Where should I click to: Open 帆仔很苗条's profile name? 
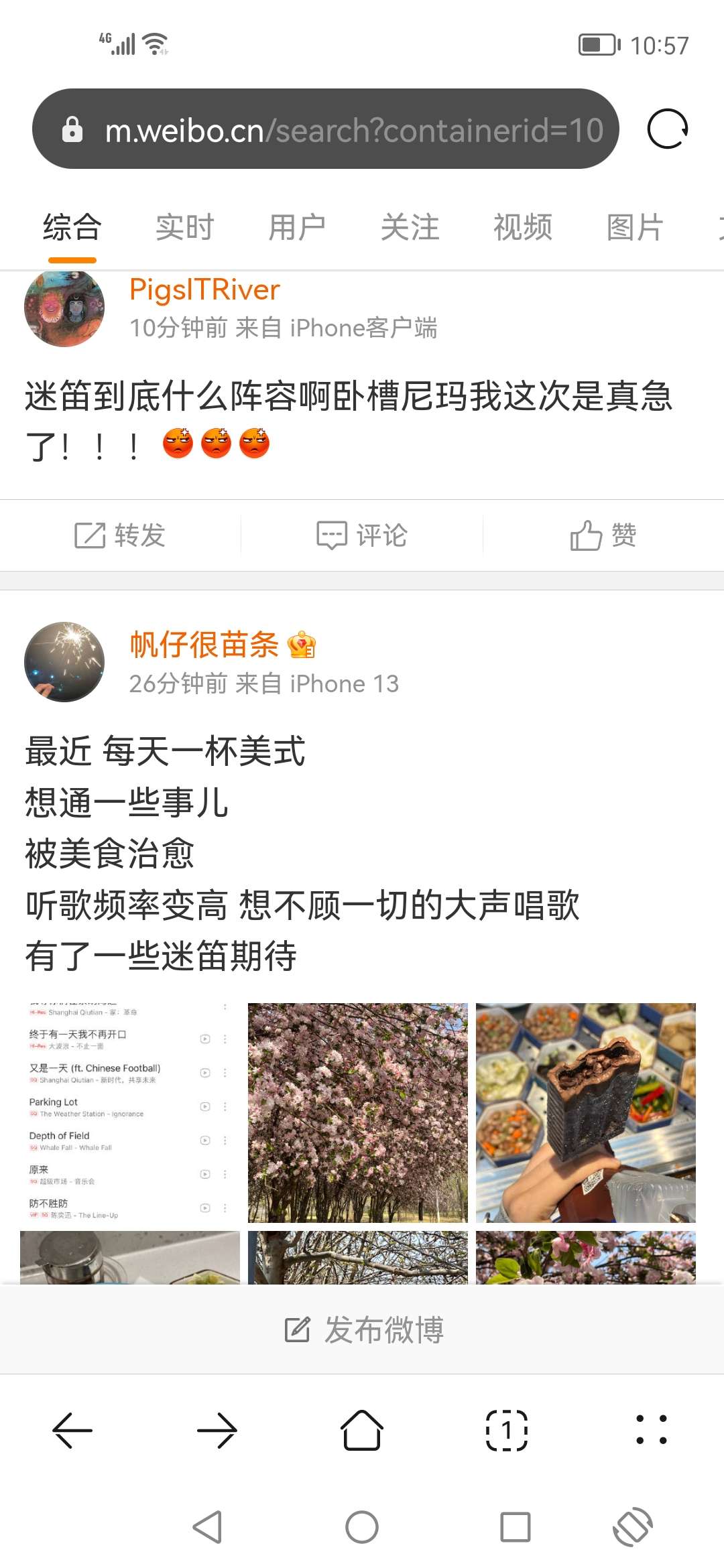[204, 645]
